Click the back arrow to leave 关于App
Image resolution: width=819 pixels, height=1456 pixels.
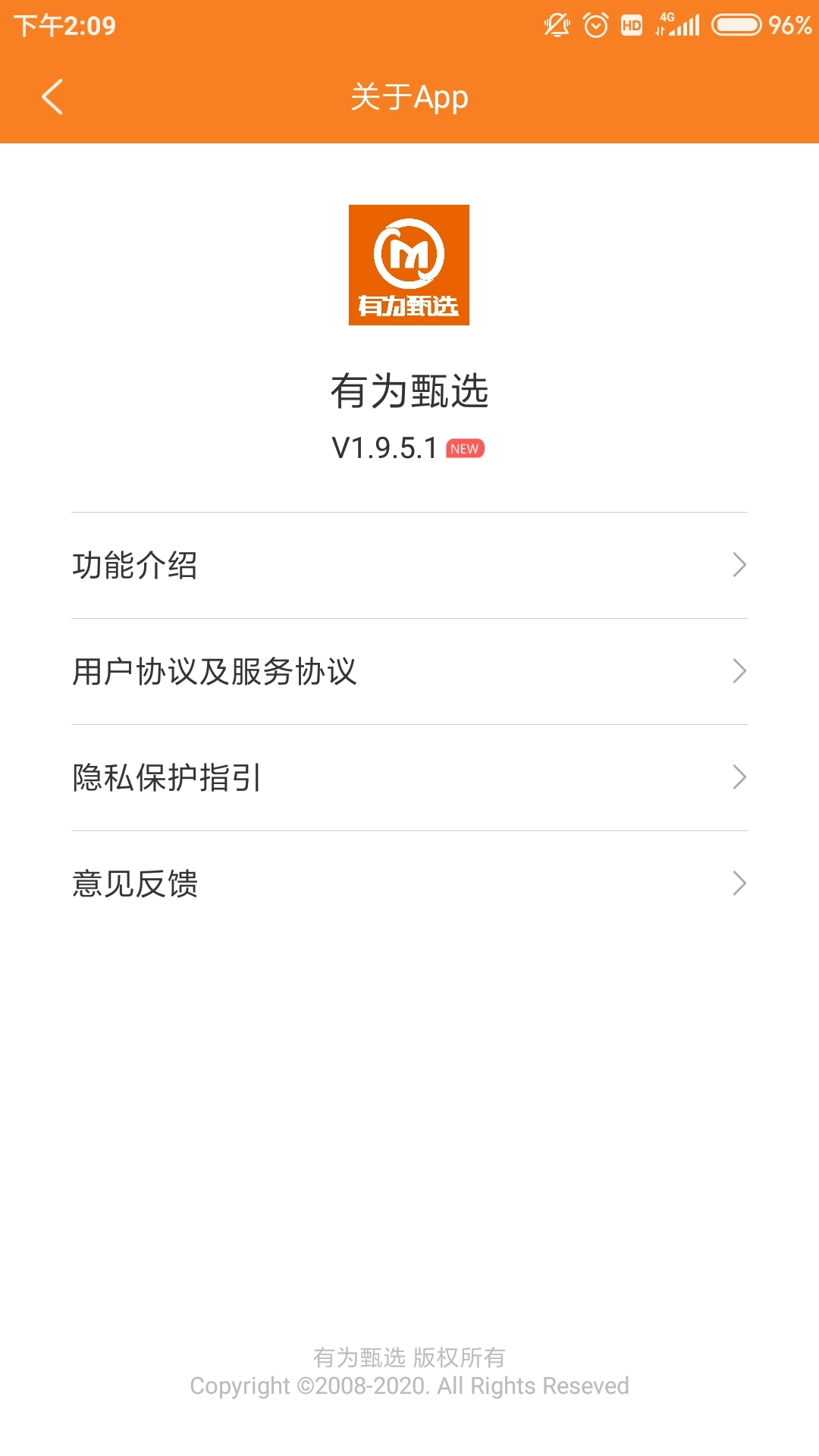pyautogui.click(x=51, y=97)
